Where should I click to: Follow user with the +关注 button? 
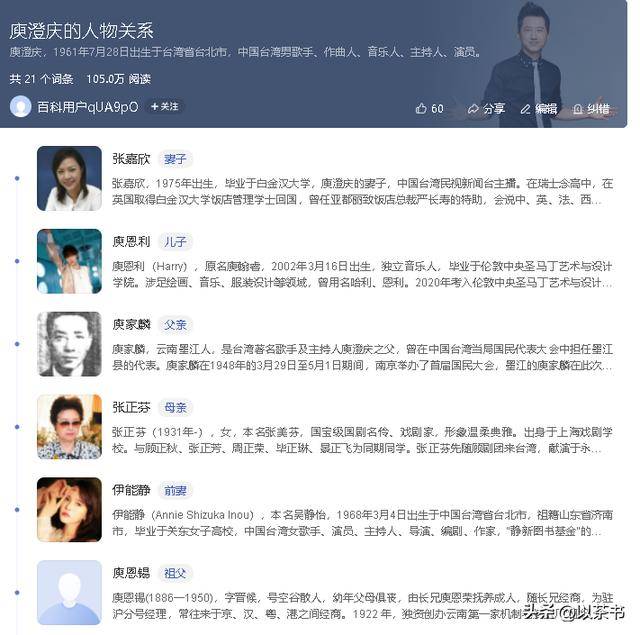tap(165, 106)
